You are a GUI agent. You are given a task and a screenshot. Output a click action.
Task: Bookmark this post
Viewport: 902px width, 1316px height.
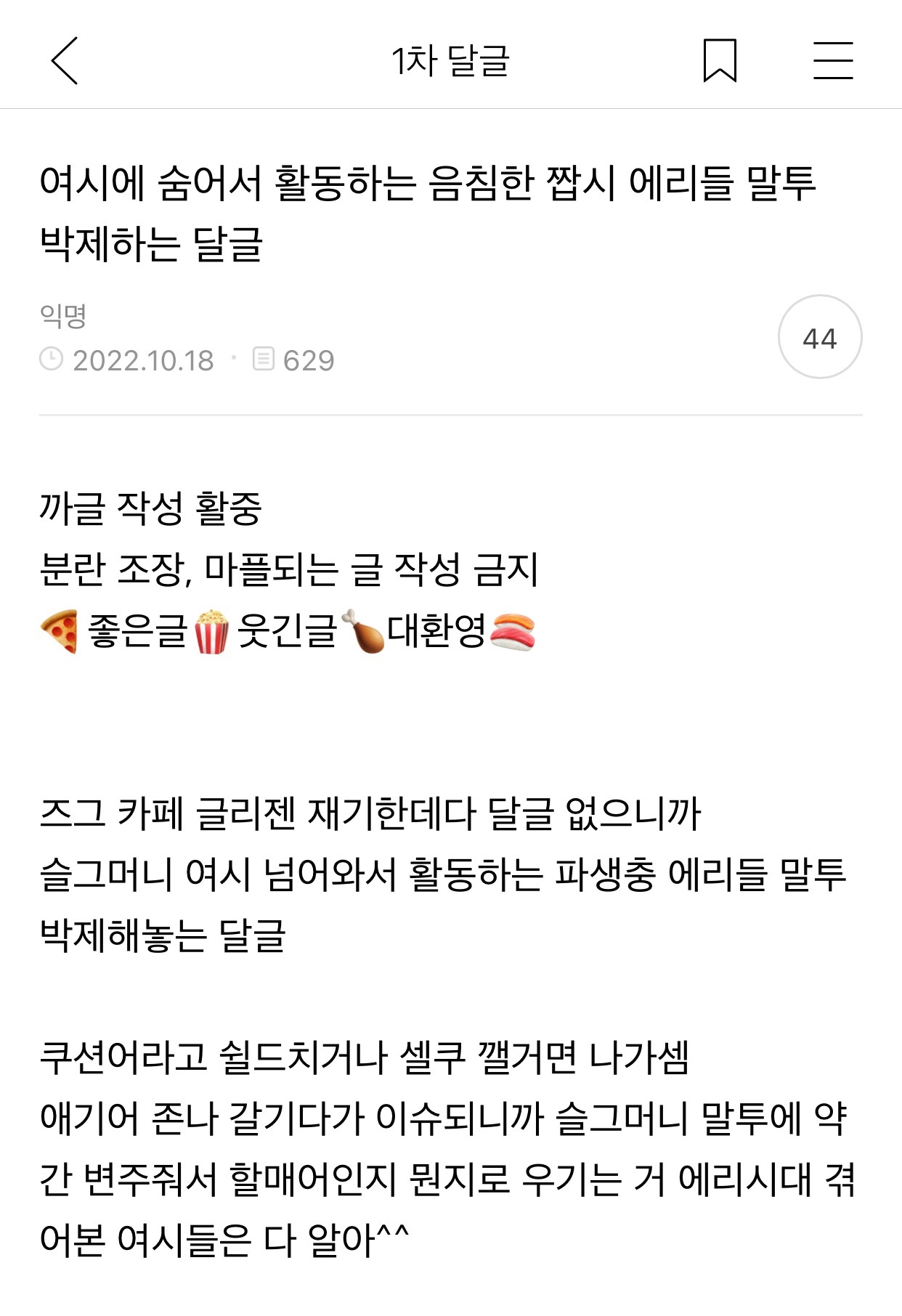(x=720, y=61)
